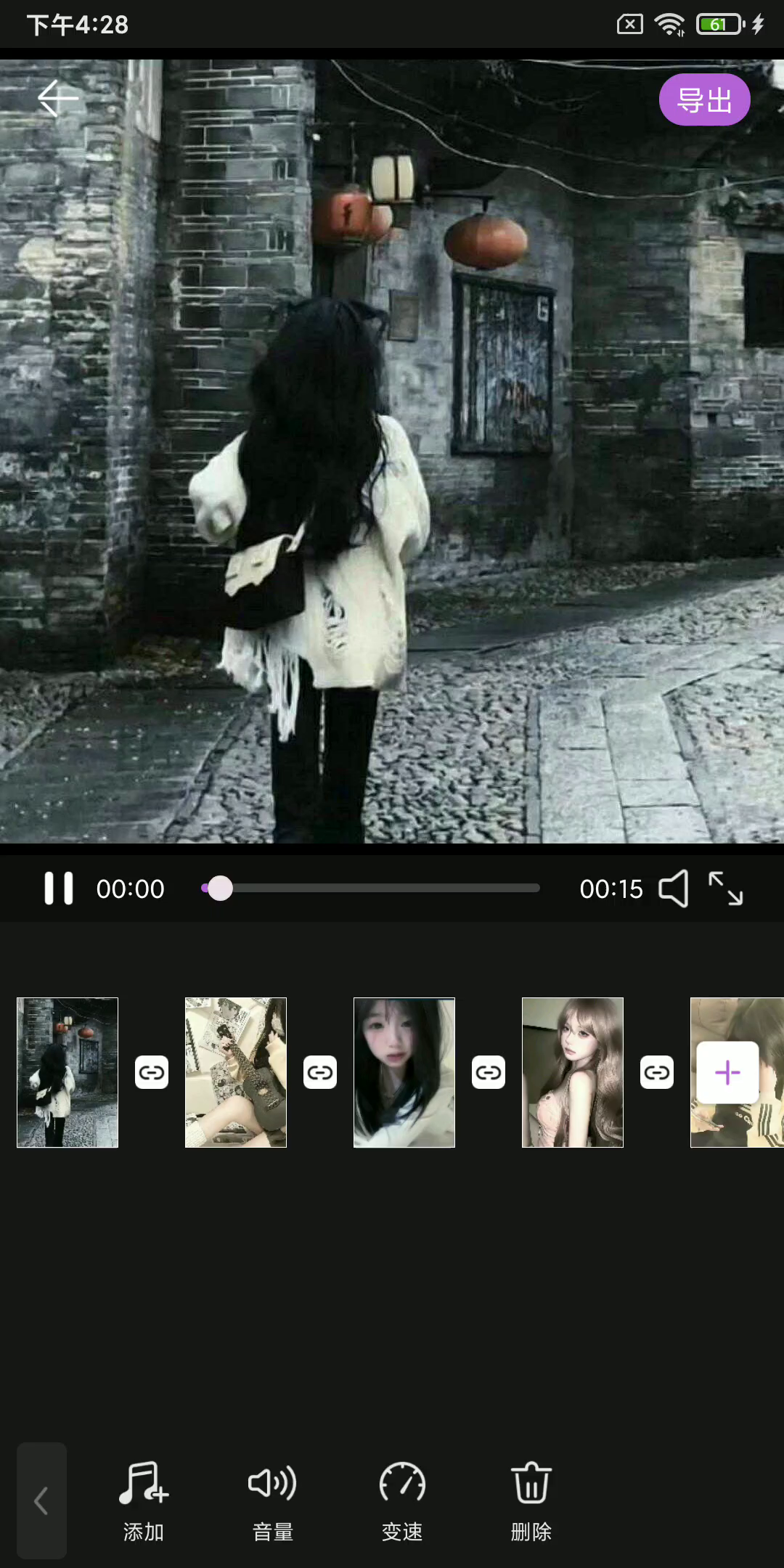Open transition between third and fourth clips
Screen dimensions: 784x1568
point(489,1072)
